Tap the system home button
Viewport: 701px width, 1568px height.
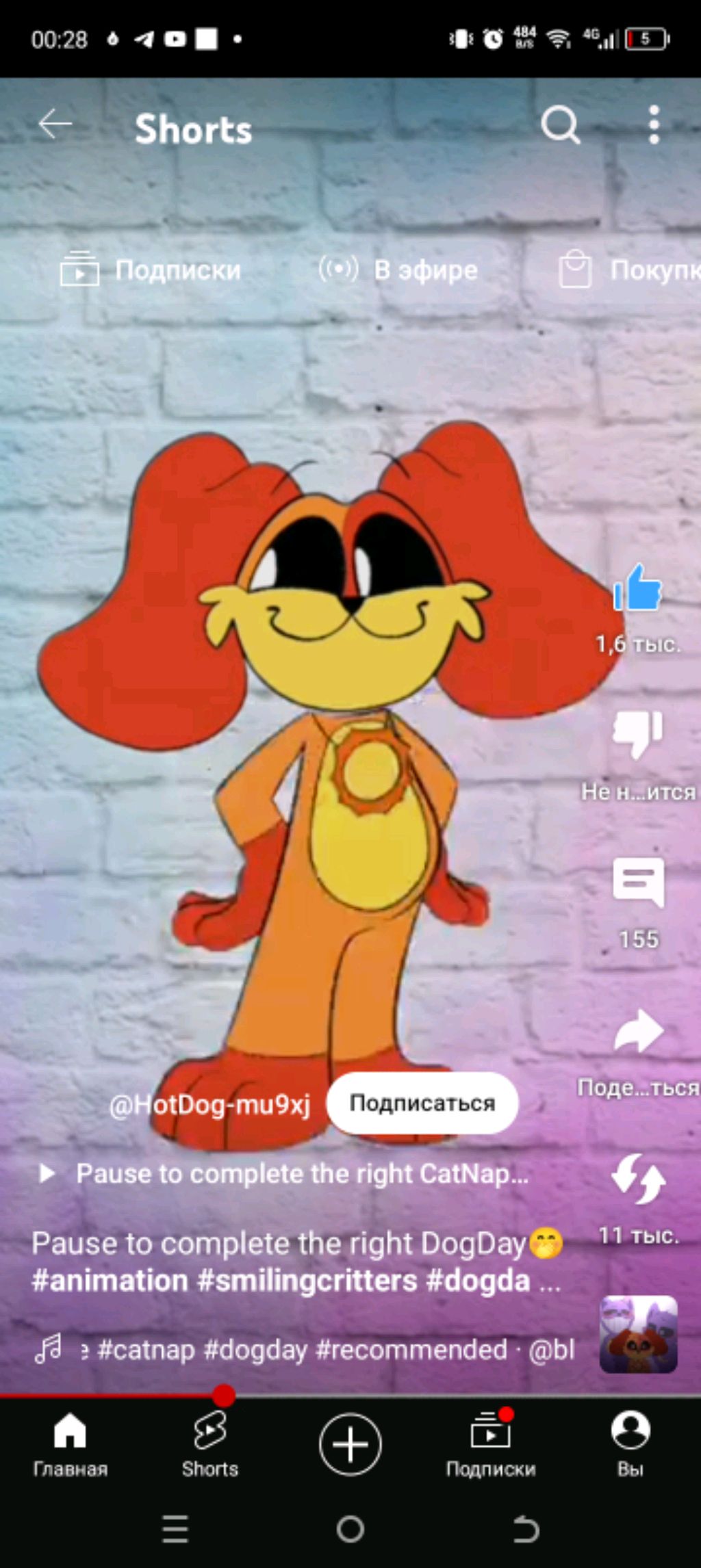(x=350, y=1530)
